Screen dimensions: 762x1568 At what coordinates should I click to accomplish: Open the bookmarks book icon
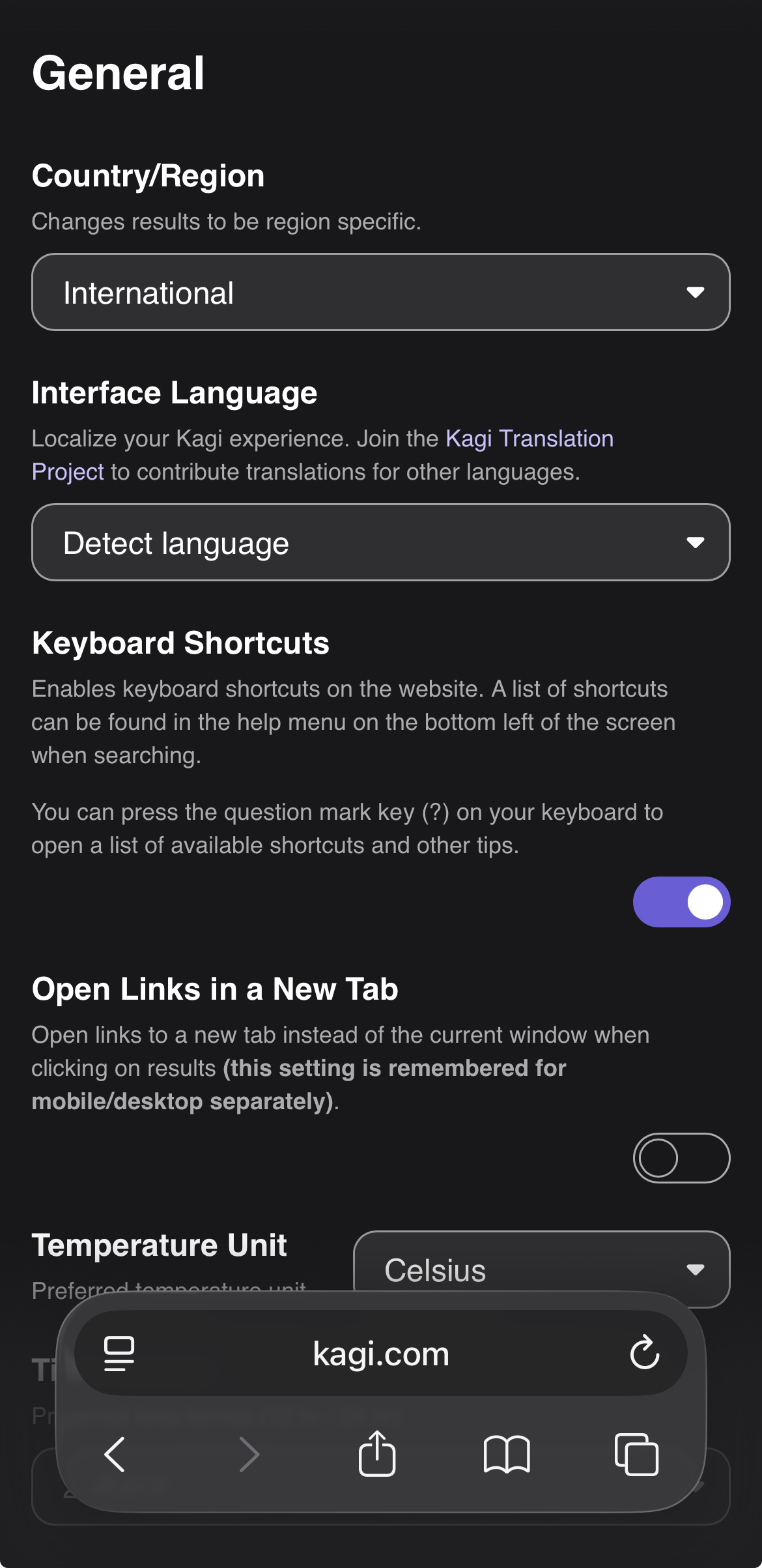(507, 1454)
